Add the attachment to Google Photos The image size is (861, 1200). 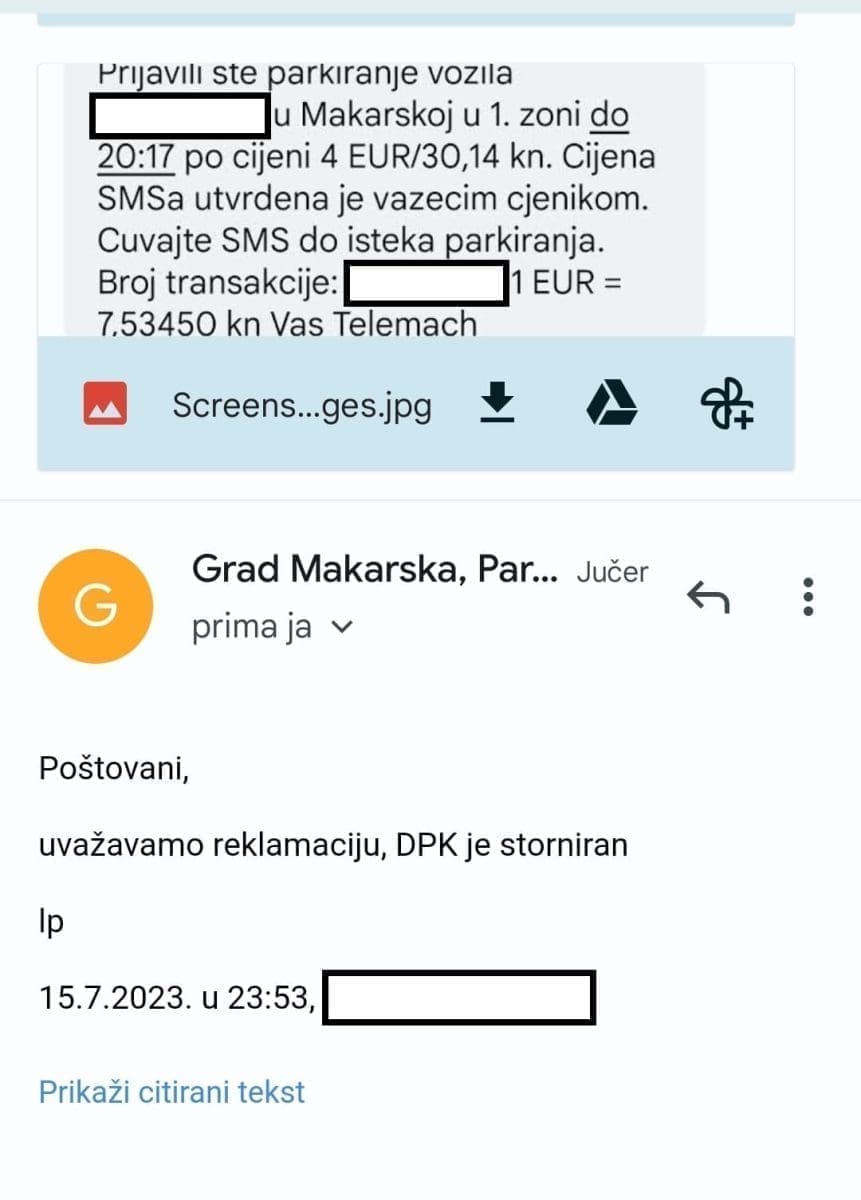click(727, 404)
